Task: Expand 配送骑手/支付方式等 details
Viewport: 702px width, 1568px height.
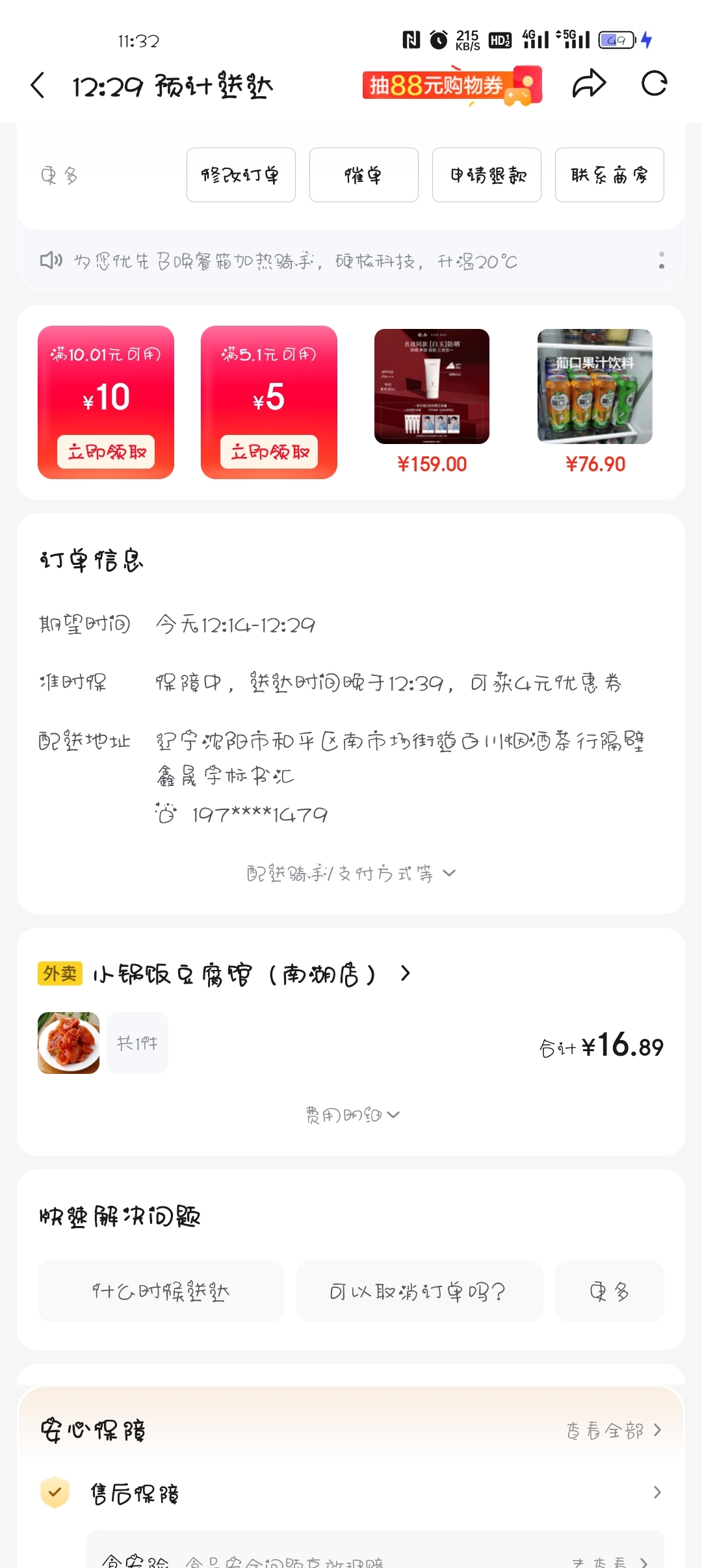Action: [351, 873]
